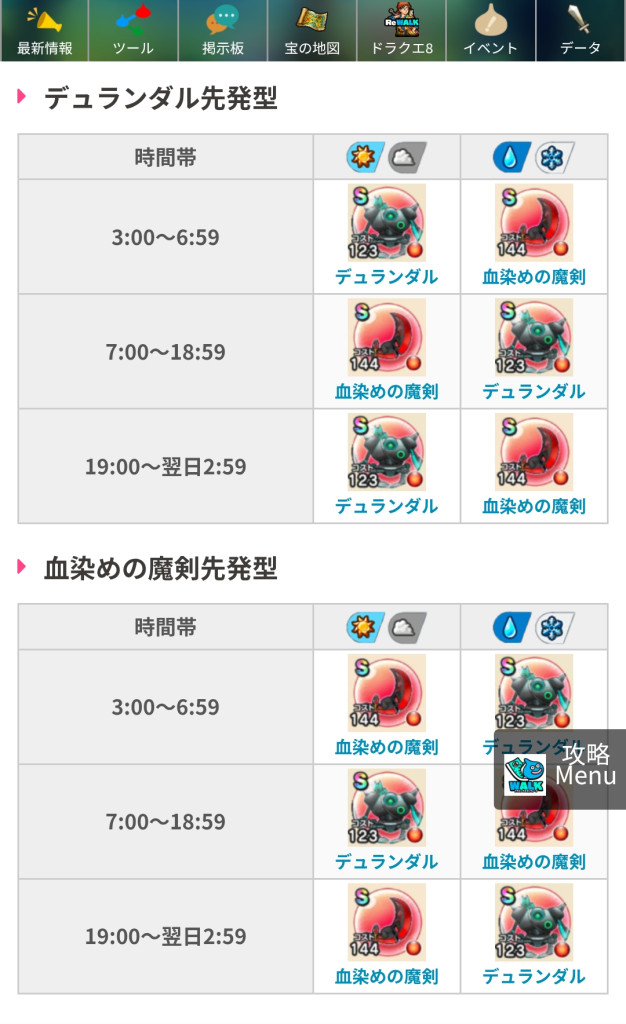Switch to the 宝の地図 section
The width and height of the screenshot is (626, 1024).
click(x=312, y=31)
